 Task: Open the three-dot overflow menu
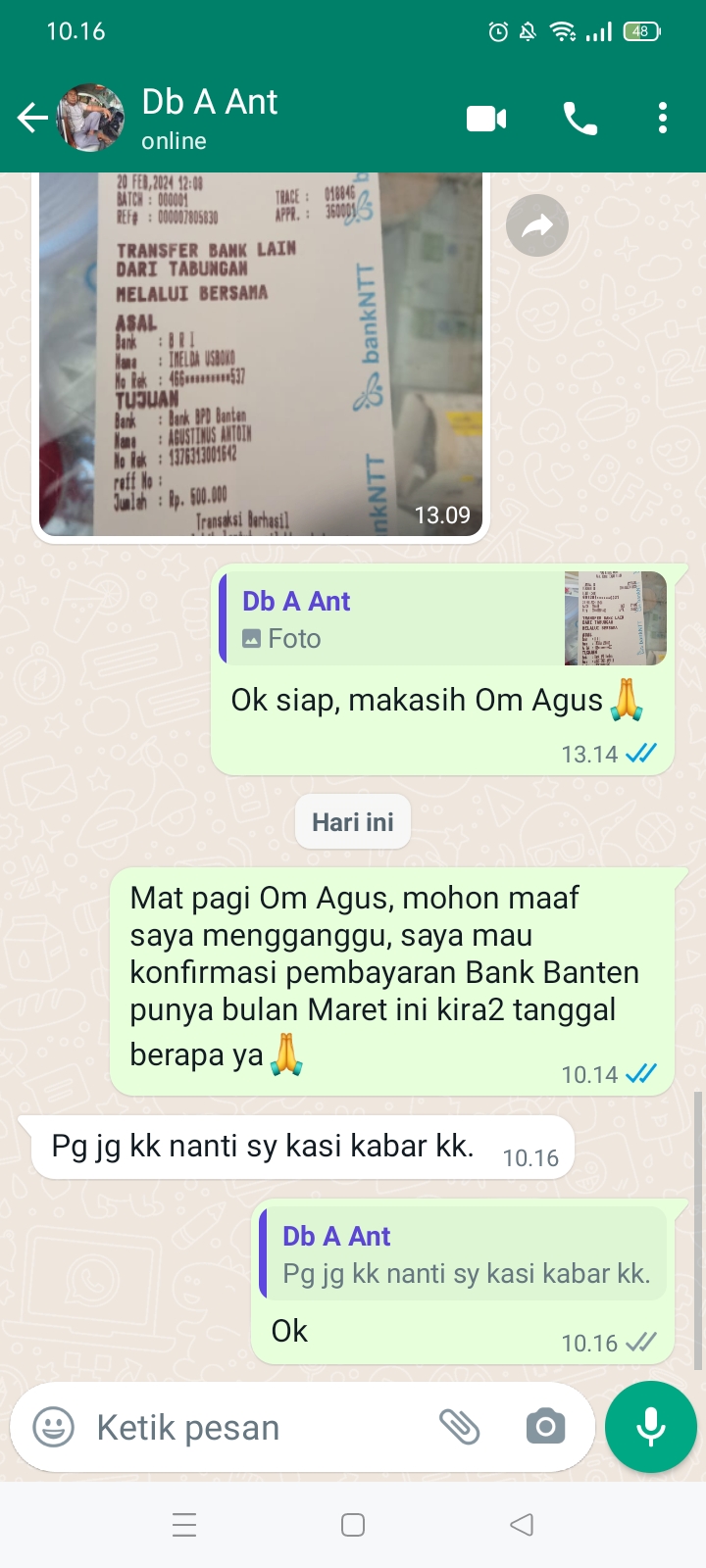click(663, 116)
